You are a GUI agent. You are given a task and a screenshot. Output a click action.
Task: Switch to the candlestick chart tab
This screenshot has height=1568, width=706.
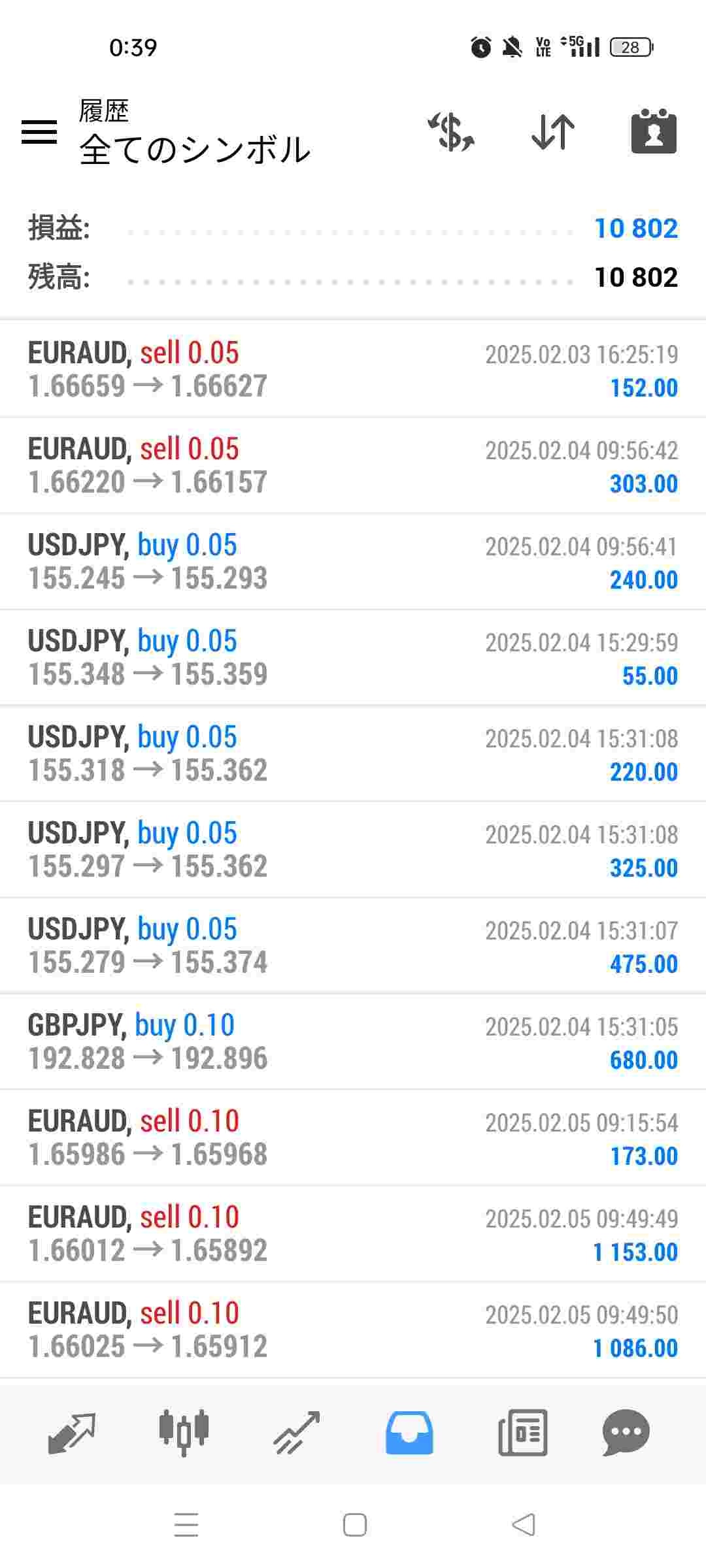pos(184,1432)
